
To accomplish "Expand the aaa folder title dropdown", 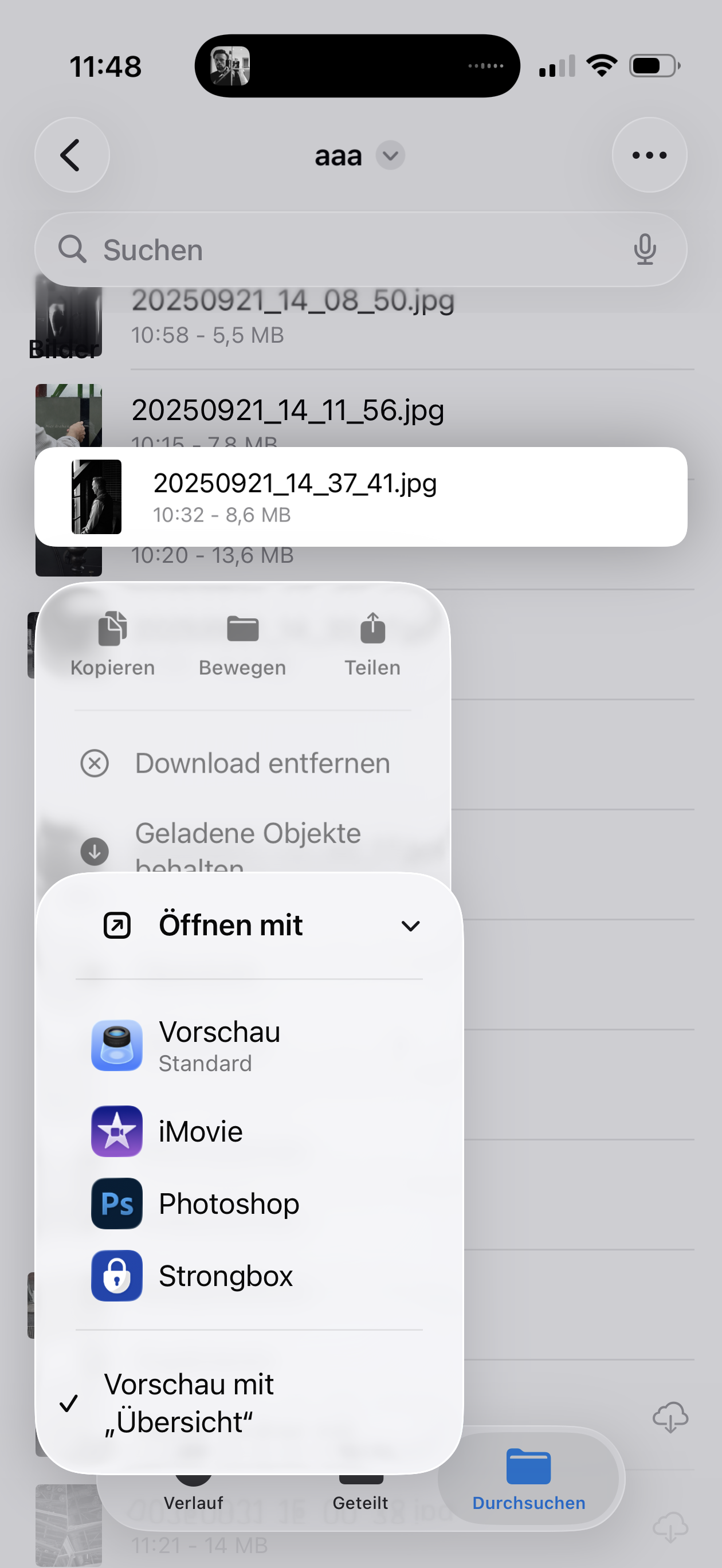I will coord(390,156).
